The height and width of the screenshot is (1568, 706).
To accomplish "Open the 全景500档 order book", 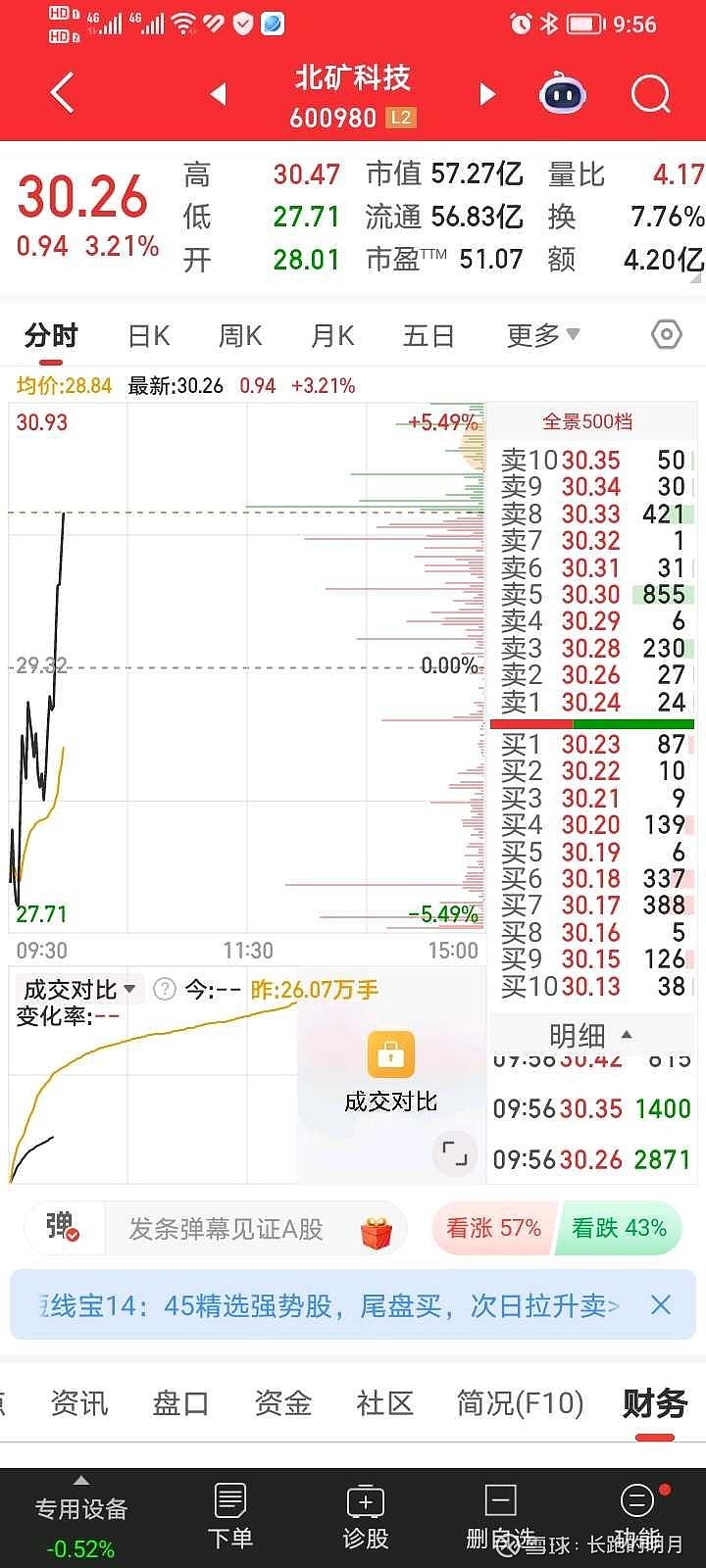I will pyautogui.click(x=587, y=422).
